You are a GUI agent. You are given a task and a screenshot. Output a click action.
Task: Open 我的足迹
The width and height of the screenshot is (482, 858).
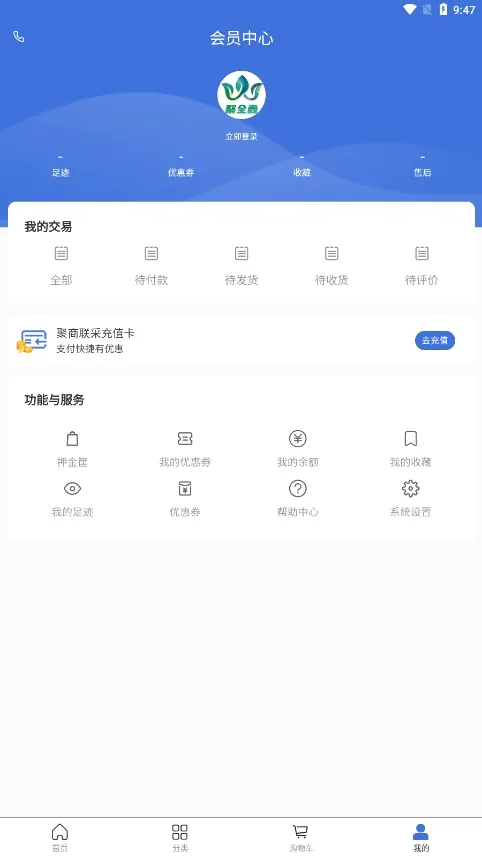coord(72,499)
